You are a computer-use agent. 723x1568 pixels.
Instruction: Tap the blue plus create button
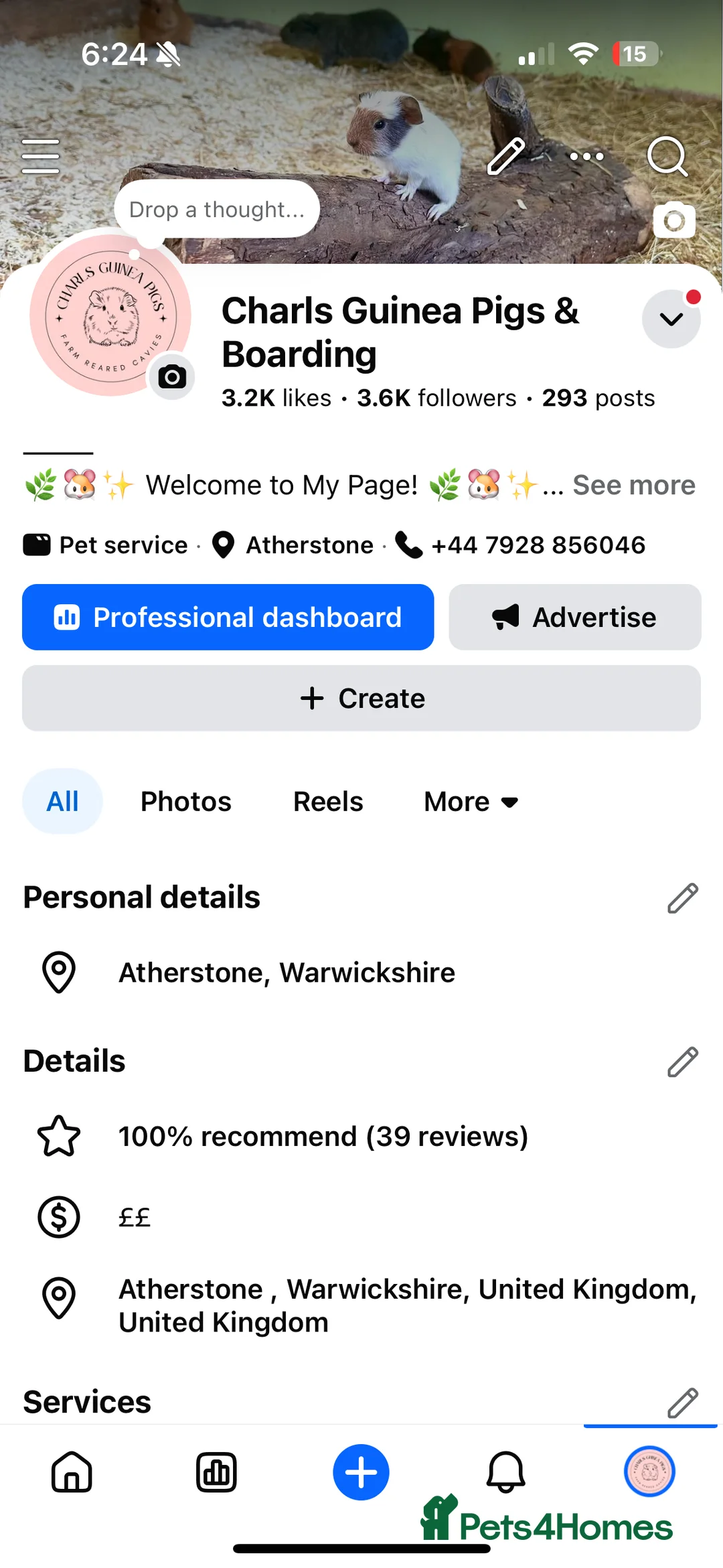click(361, 1472)
